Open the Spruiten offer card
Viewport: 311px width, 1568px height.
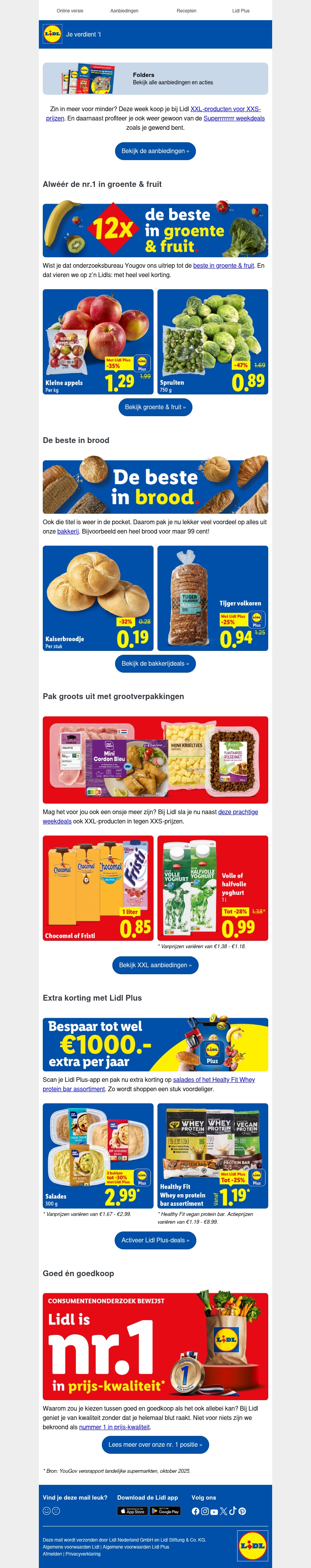(x=212, y=342)
